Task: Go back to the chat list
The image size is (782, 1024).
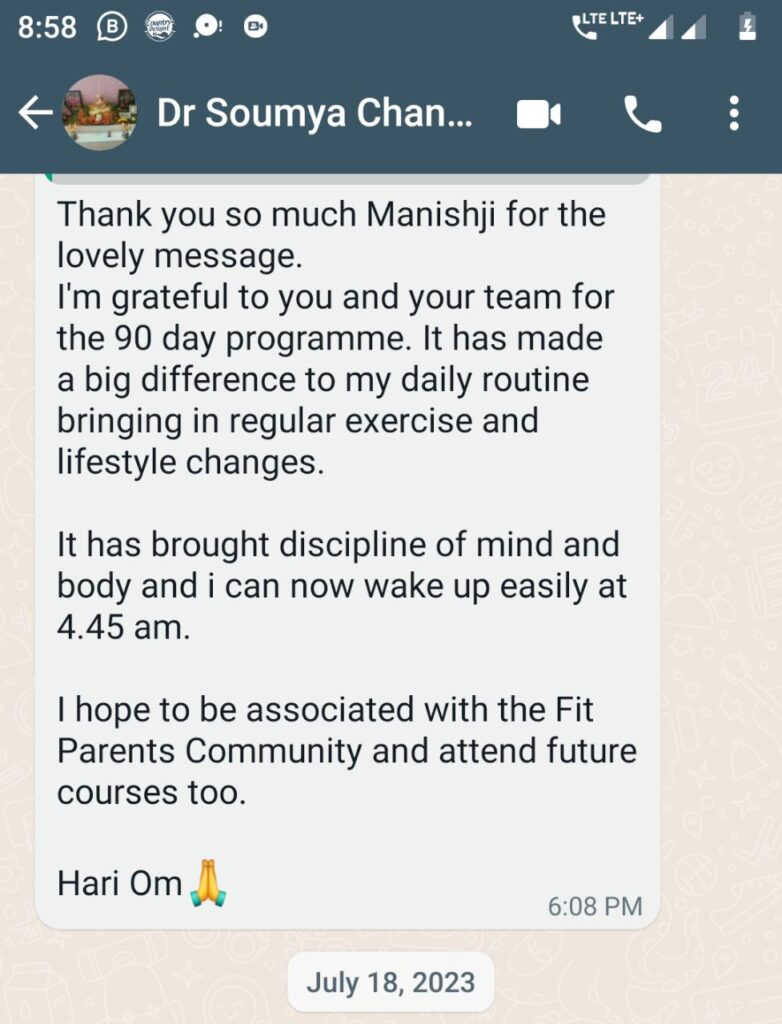Action: click(33, 114)
